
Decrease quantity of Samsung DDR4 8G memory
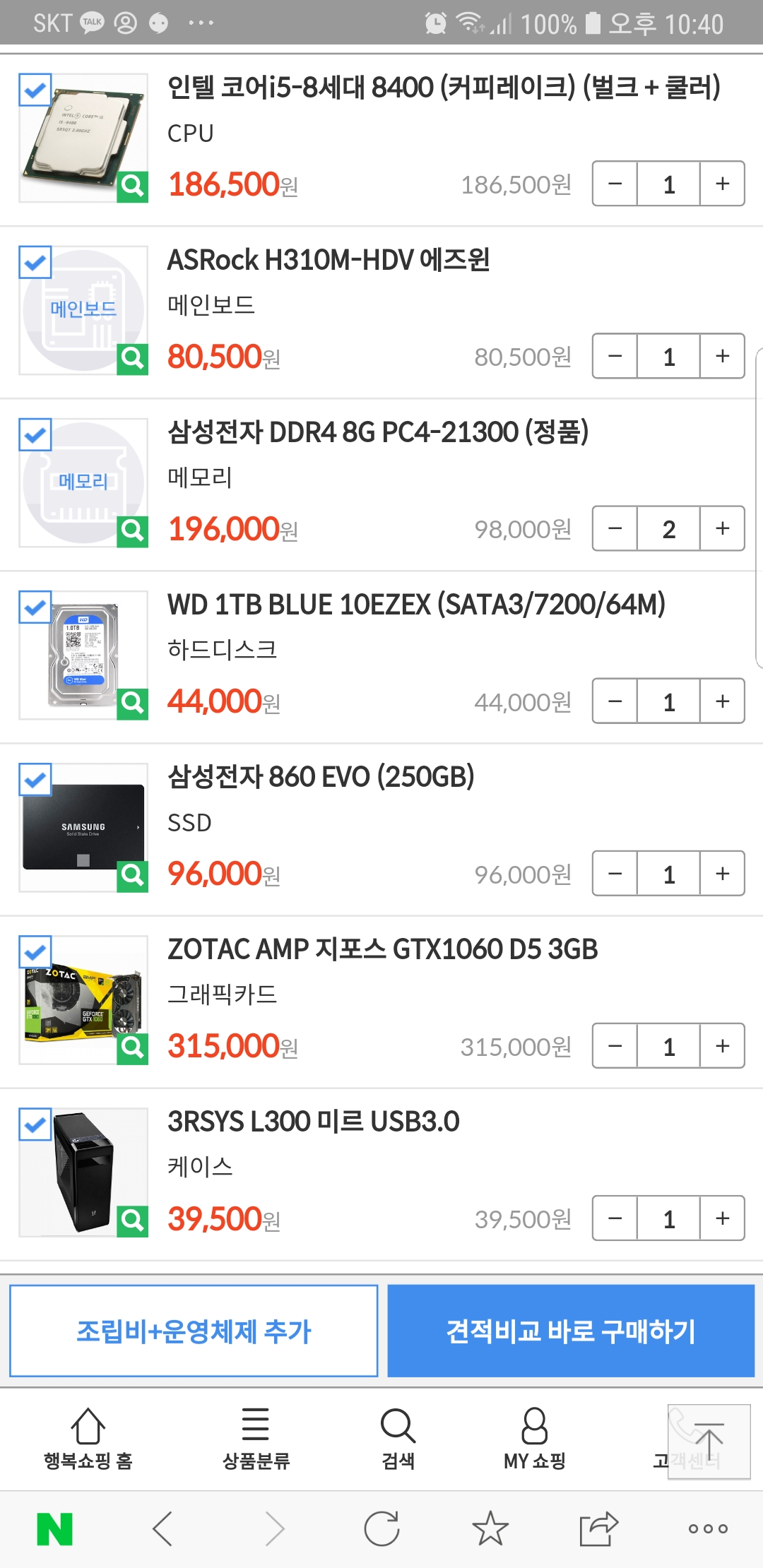[x=615, y=528]
